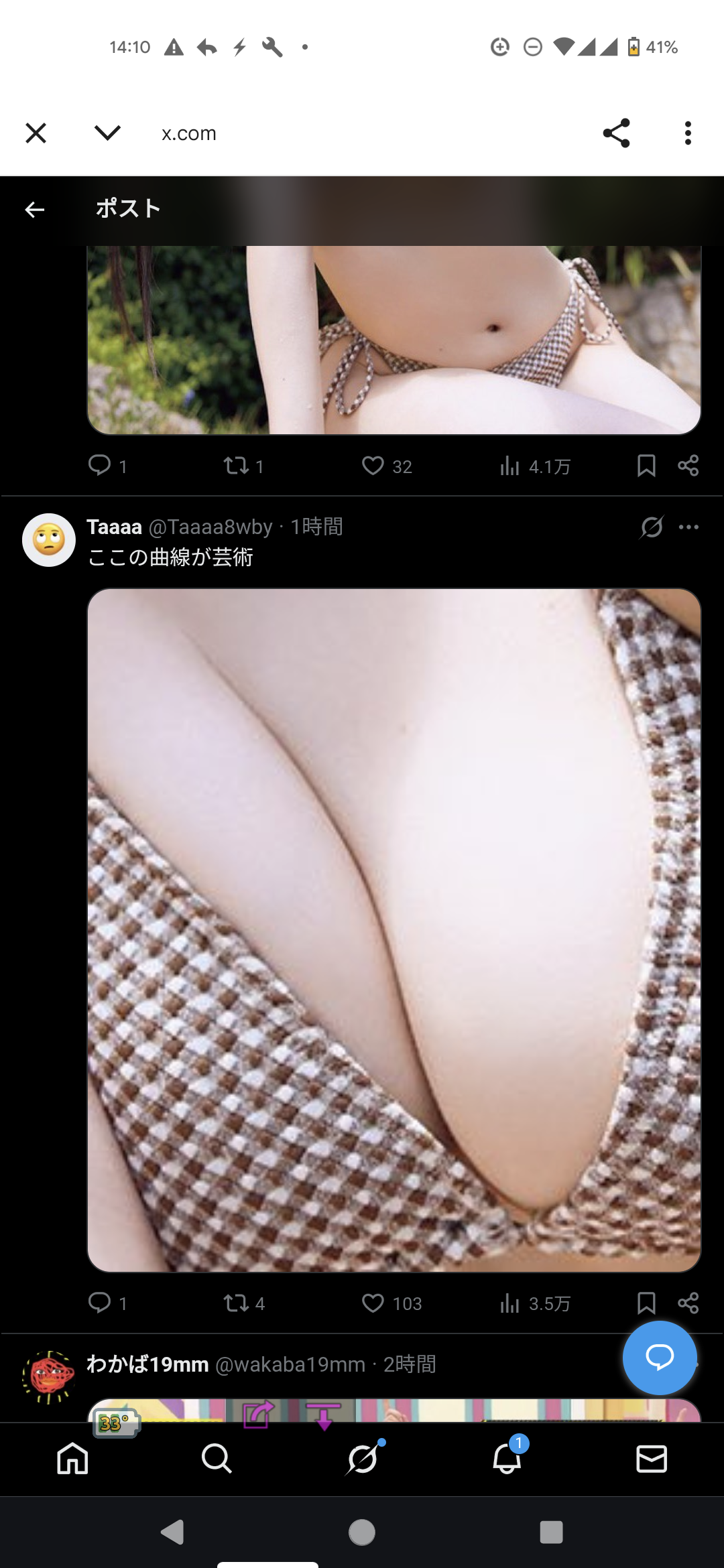This screenshot has height=1568, width=724.
Task: Bookmark the Taaaa post
Action: coord(646,1303)
